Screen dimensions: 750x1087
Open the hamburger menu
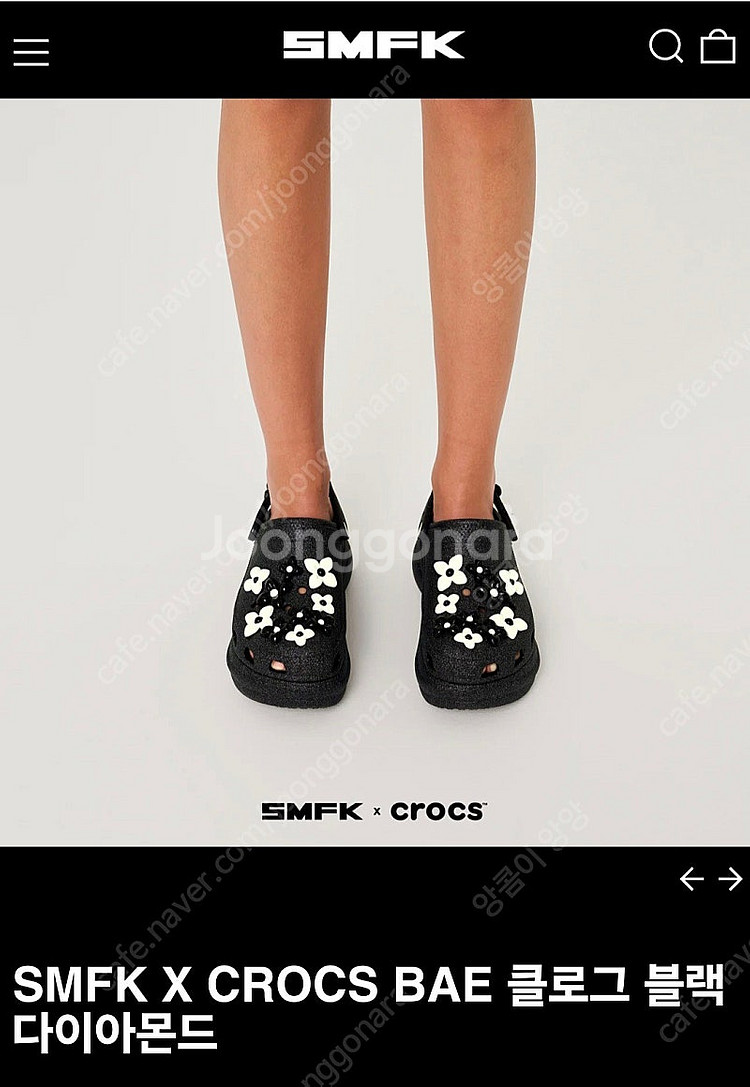click(x=31, y=52)
